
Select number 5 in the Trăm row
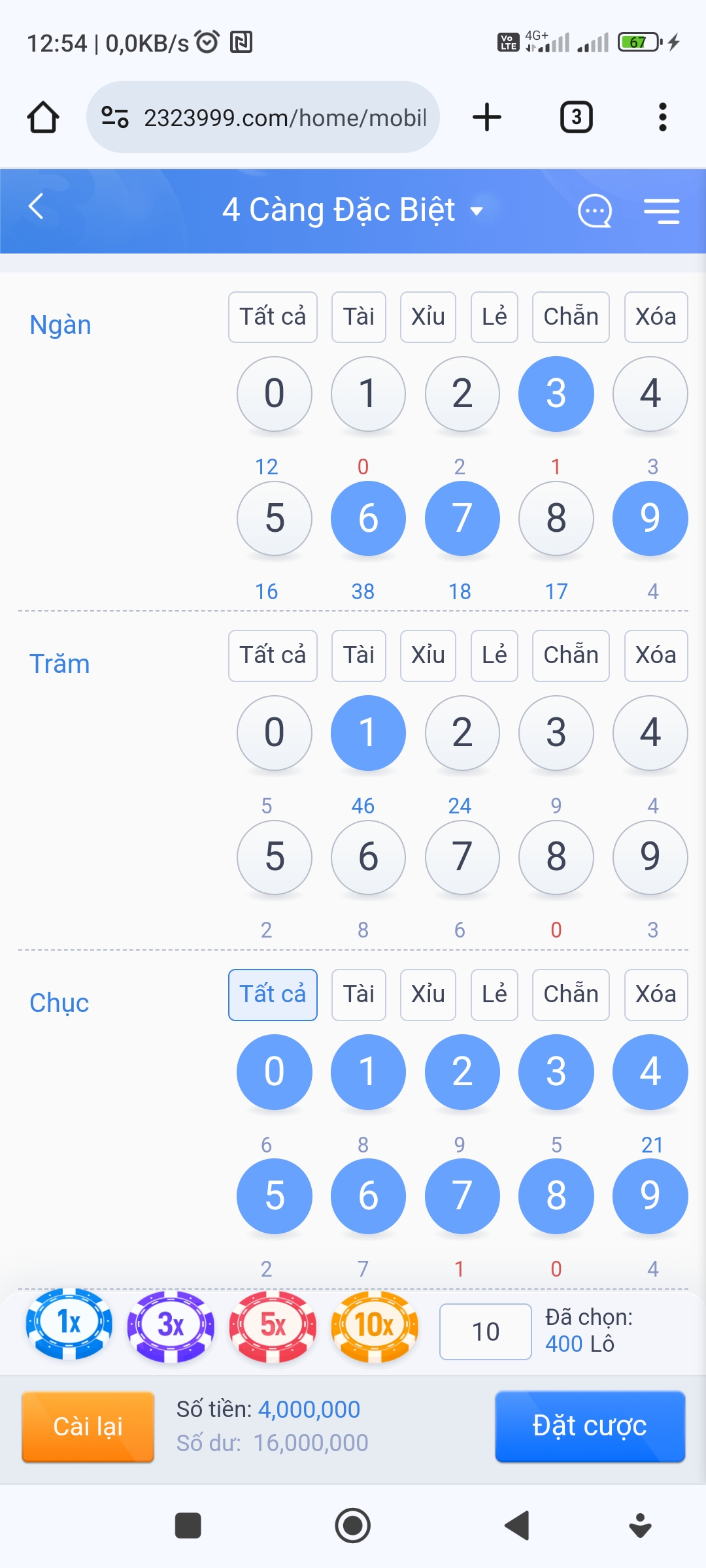coord(275,857)
